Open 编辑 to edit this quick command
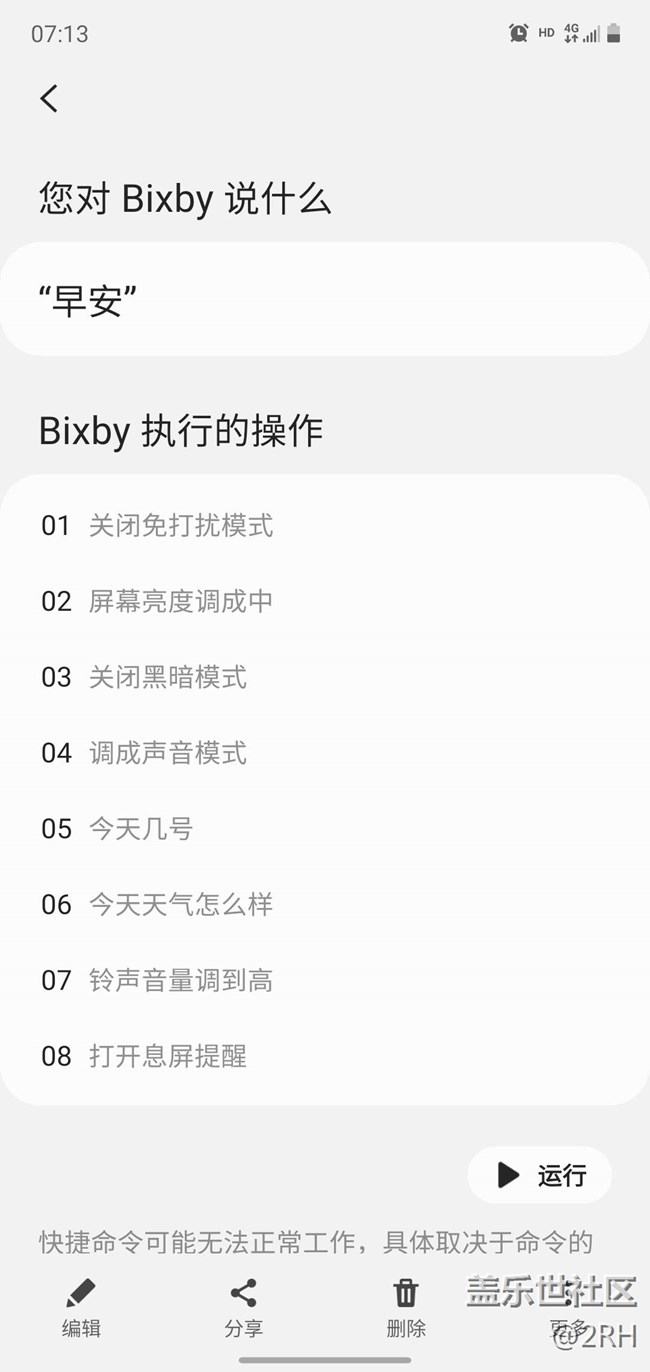The image size is (650, 1372). [x=81, y=1308]
